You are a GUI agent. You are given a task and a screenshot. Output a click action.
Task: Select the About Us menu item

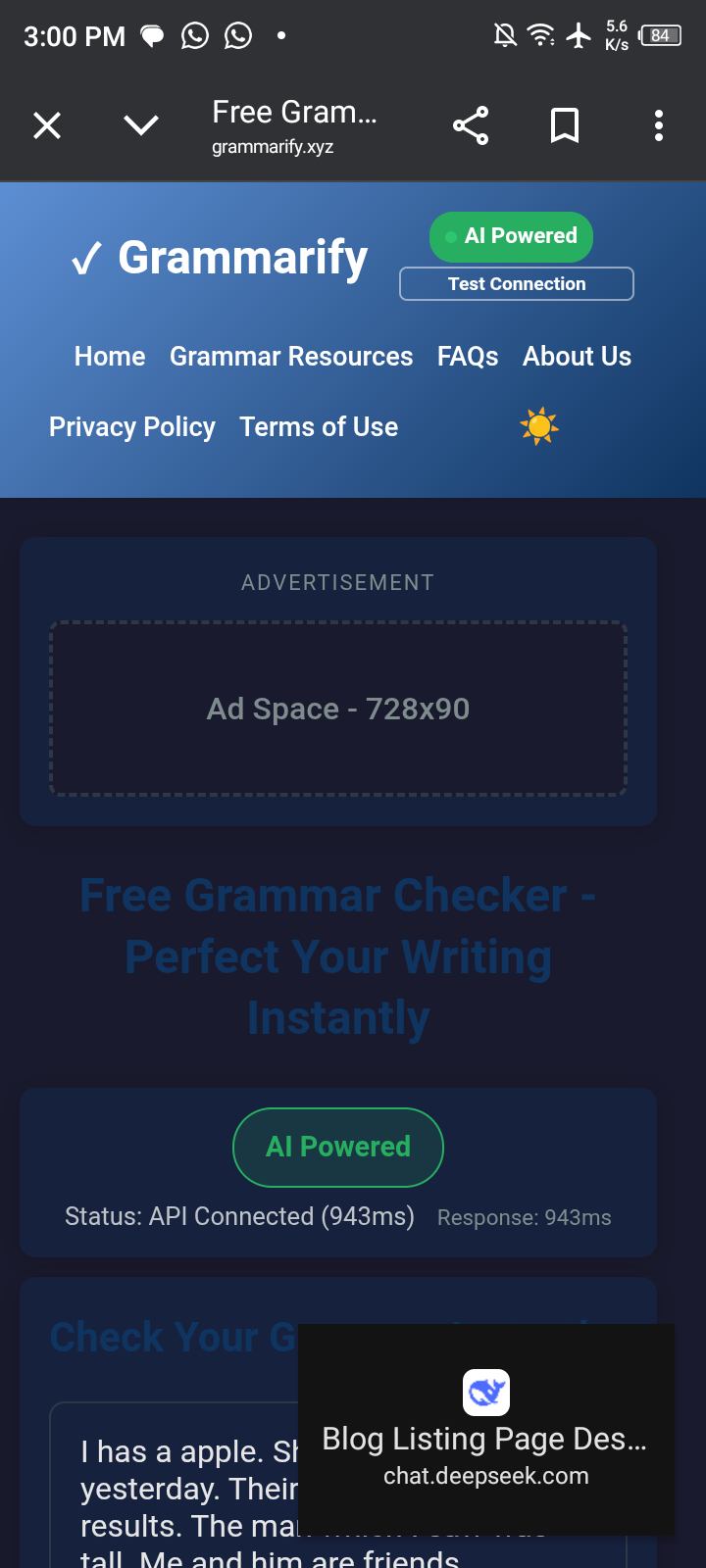pos(577,357)
